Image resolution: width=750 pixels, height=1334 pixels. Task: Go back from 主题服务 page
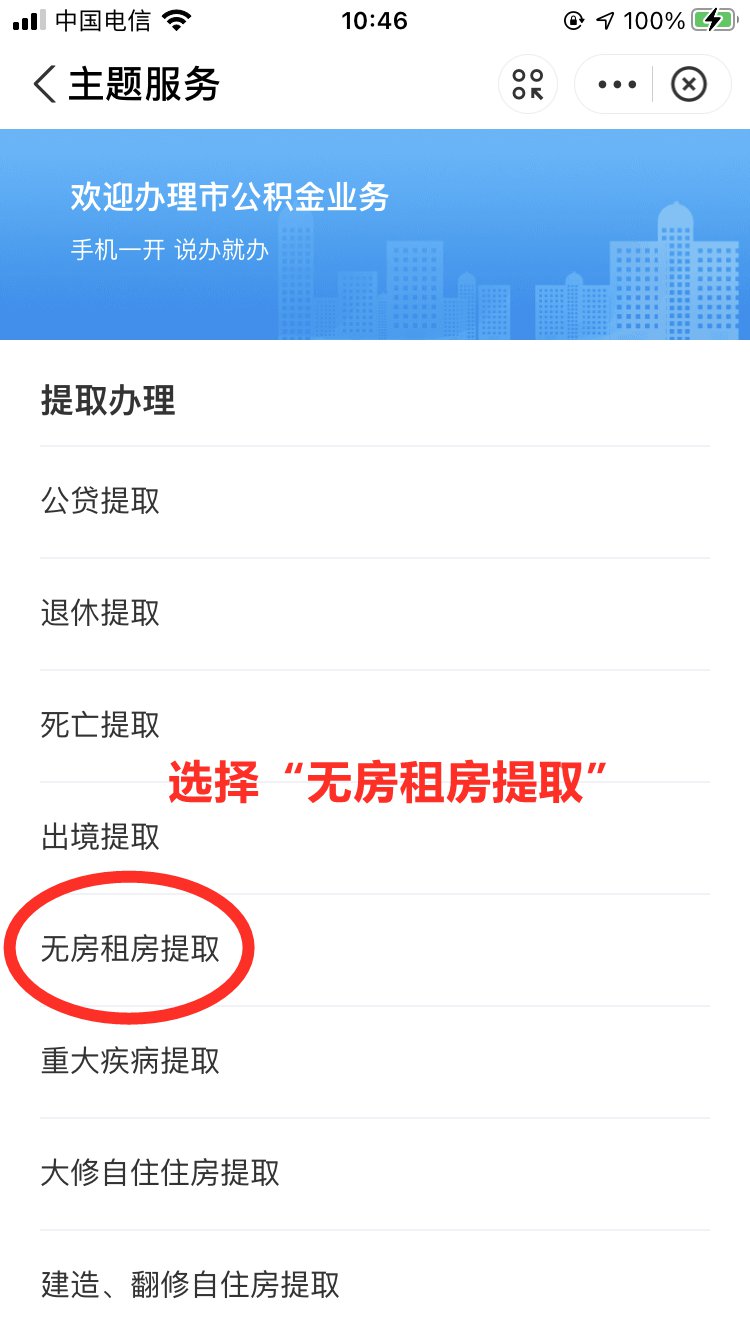pos(44,84)
